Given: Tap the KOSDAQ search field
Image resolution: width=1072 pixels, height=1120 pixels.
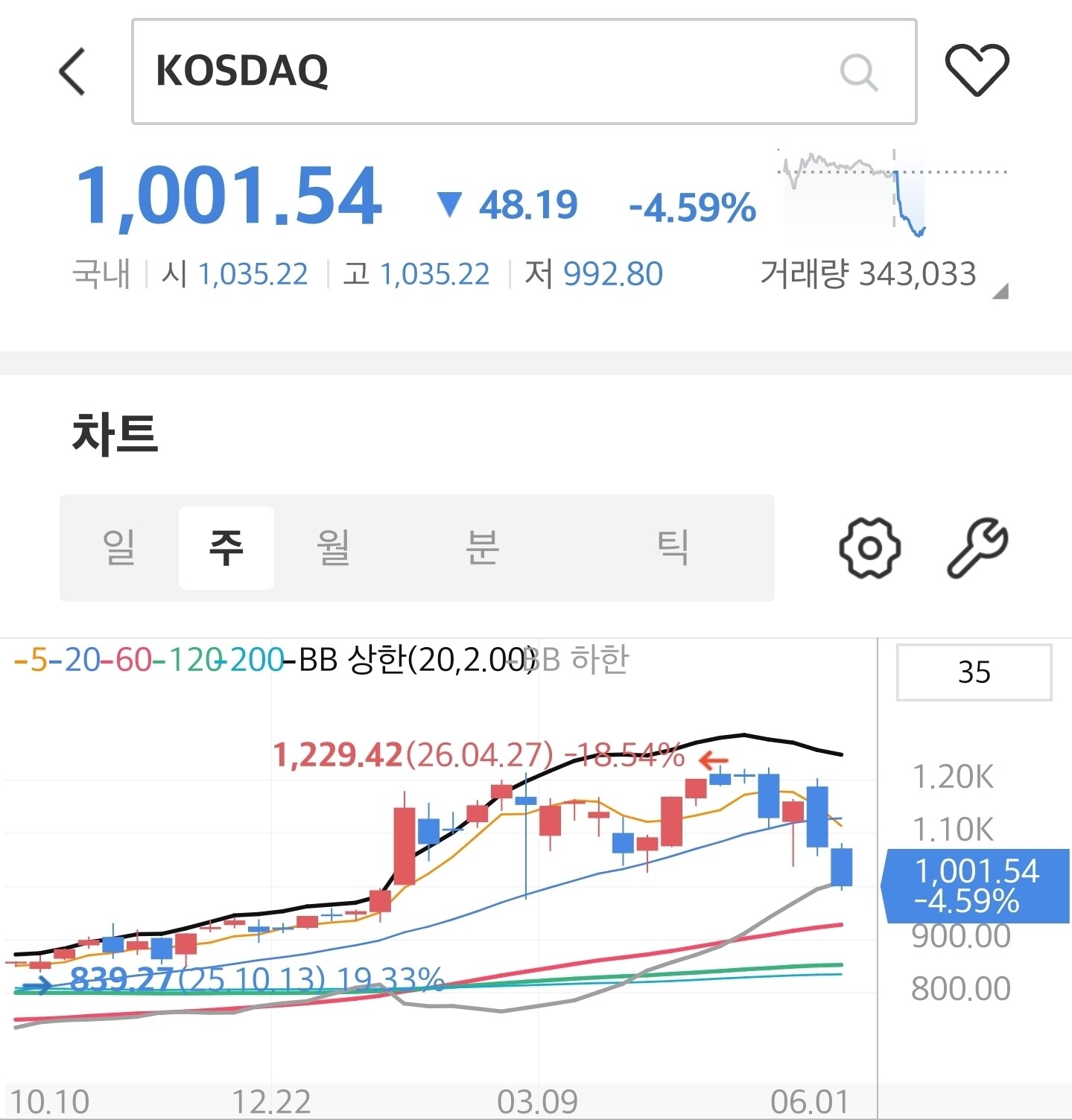Looking at the screenshot, I should tap(524, 71).
